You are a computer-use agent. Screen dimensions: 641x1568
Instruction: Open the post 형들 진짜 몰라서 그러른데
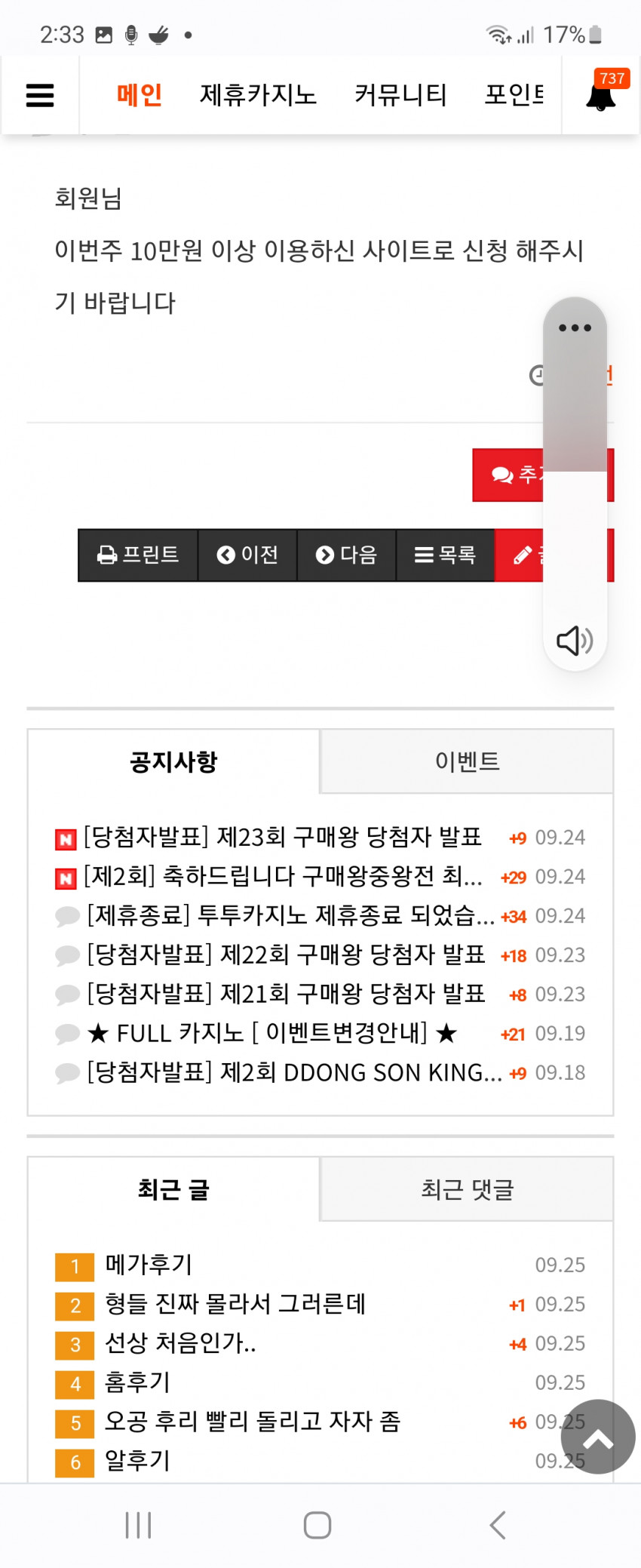235,1303
